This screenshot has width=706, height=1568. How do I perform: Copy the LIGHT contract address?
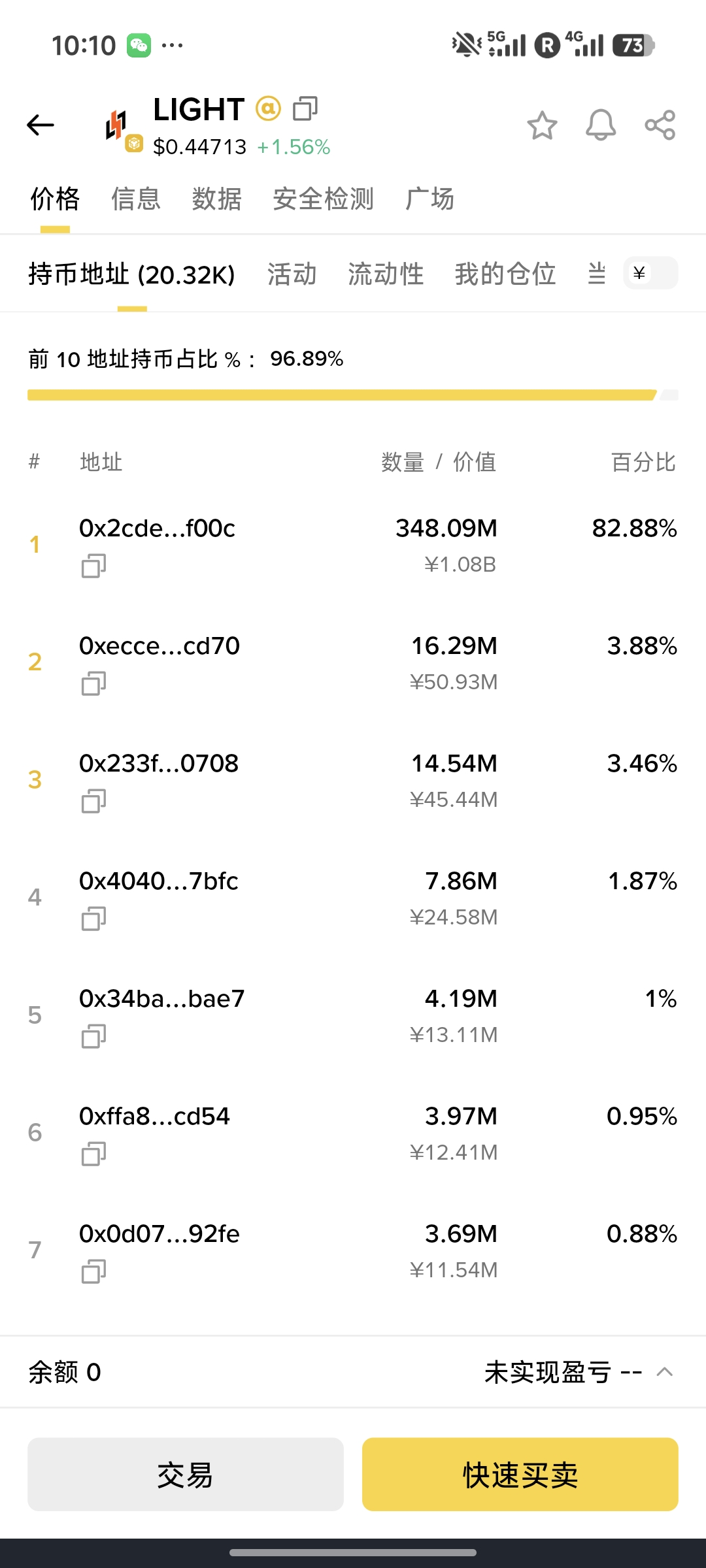point(305,109)
